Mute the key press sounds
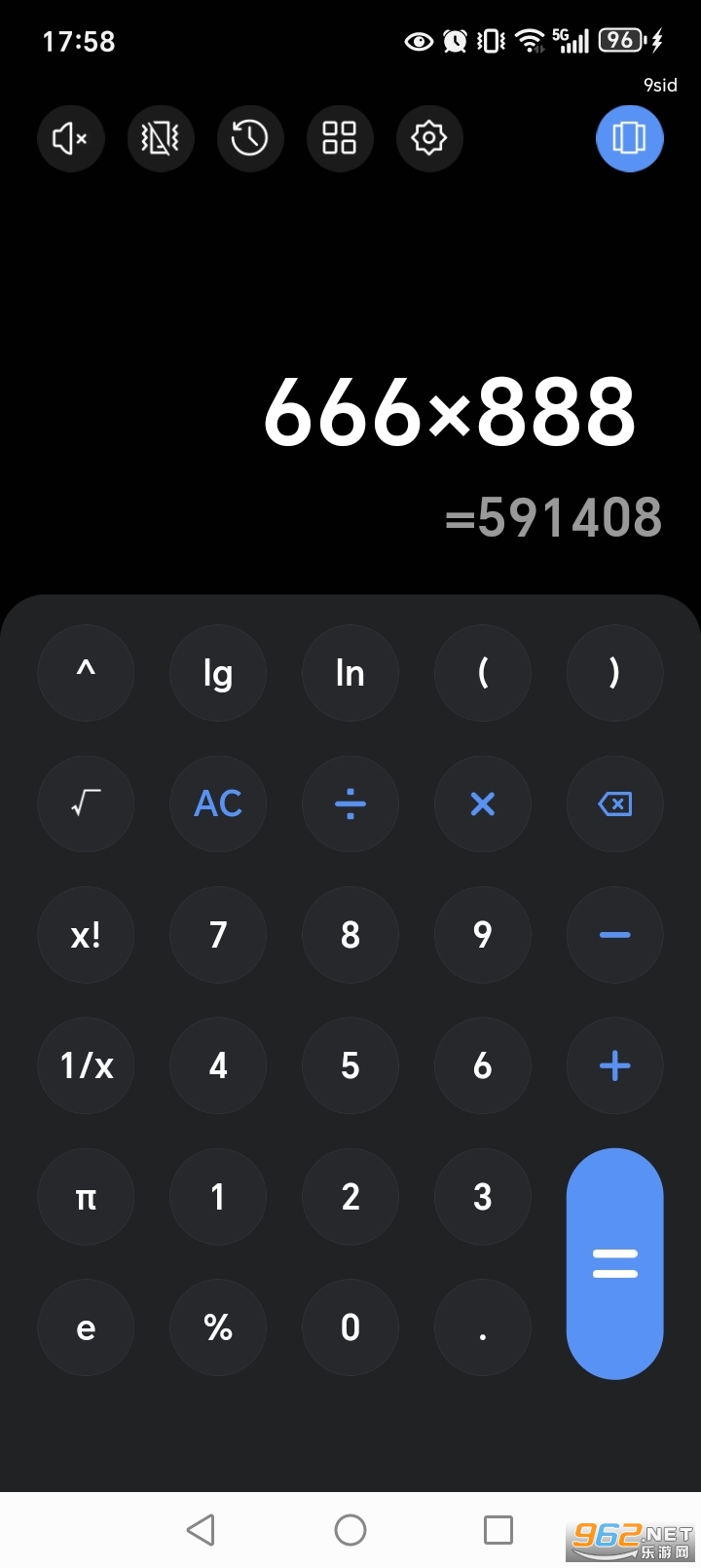 70,138
